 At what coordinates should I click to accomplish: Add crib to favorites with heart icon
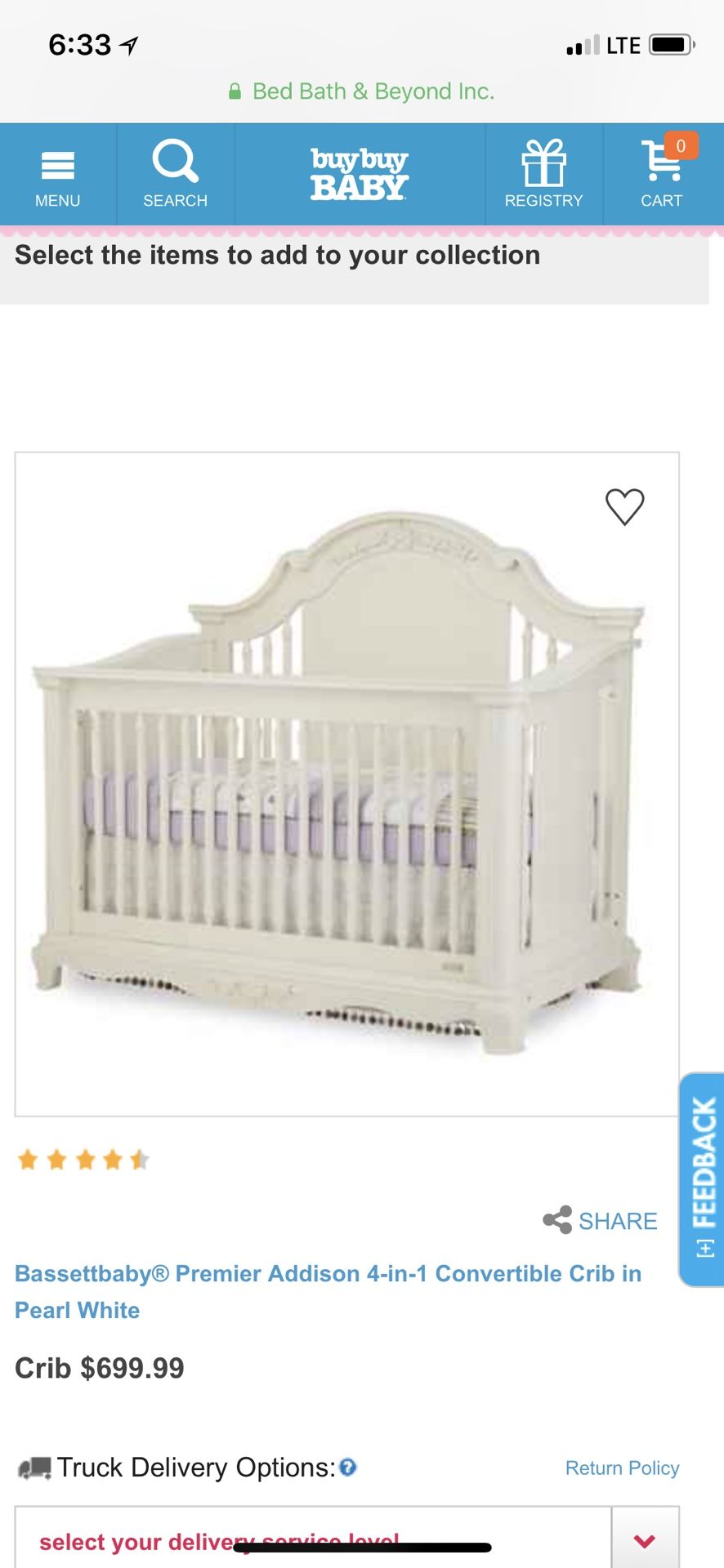(625, 507)
